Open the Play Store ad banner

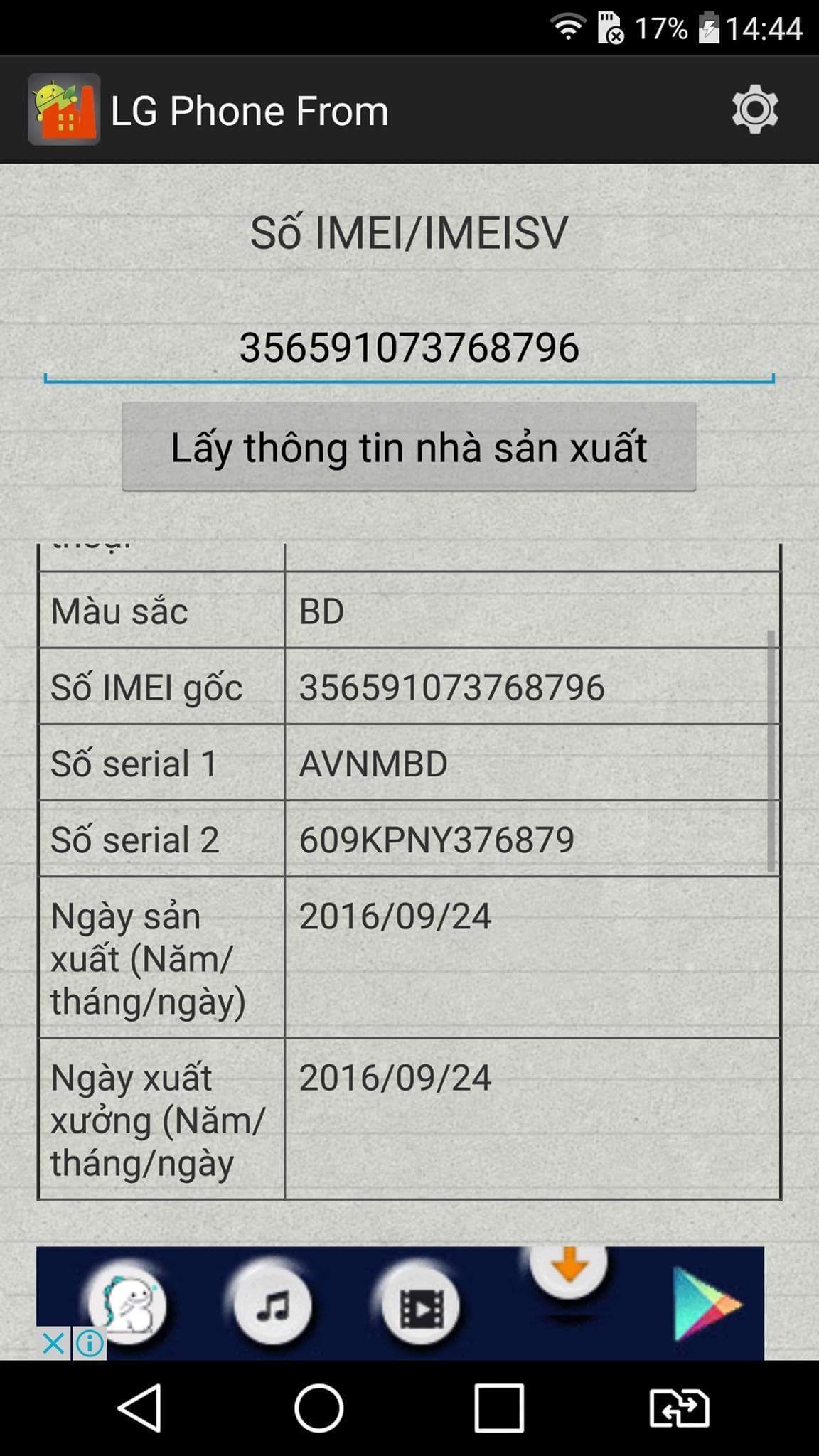pyautogui.click(x=400, y=1303)
